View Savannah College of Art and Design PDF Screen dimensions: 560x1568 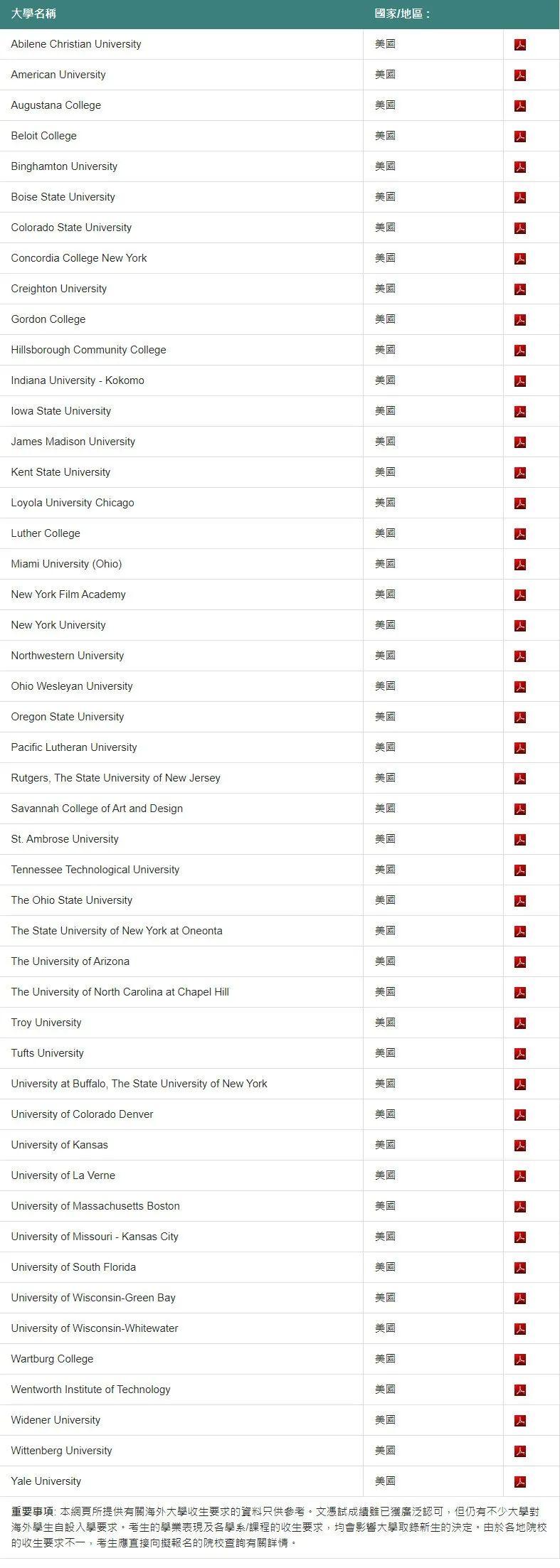520,809
